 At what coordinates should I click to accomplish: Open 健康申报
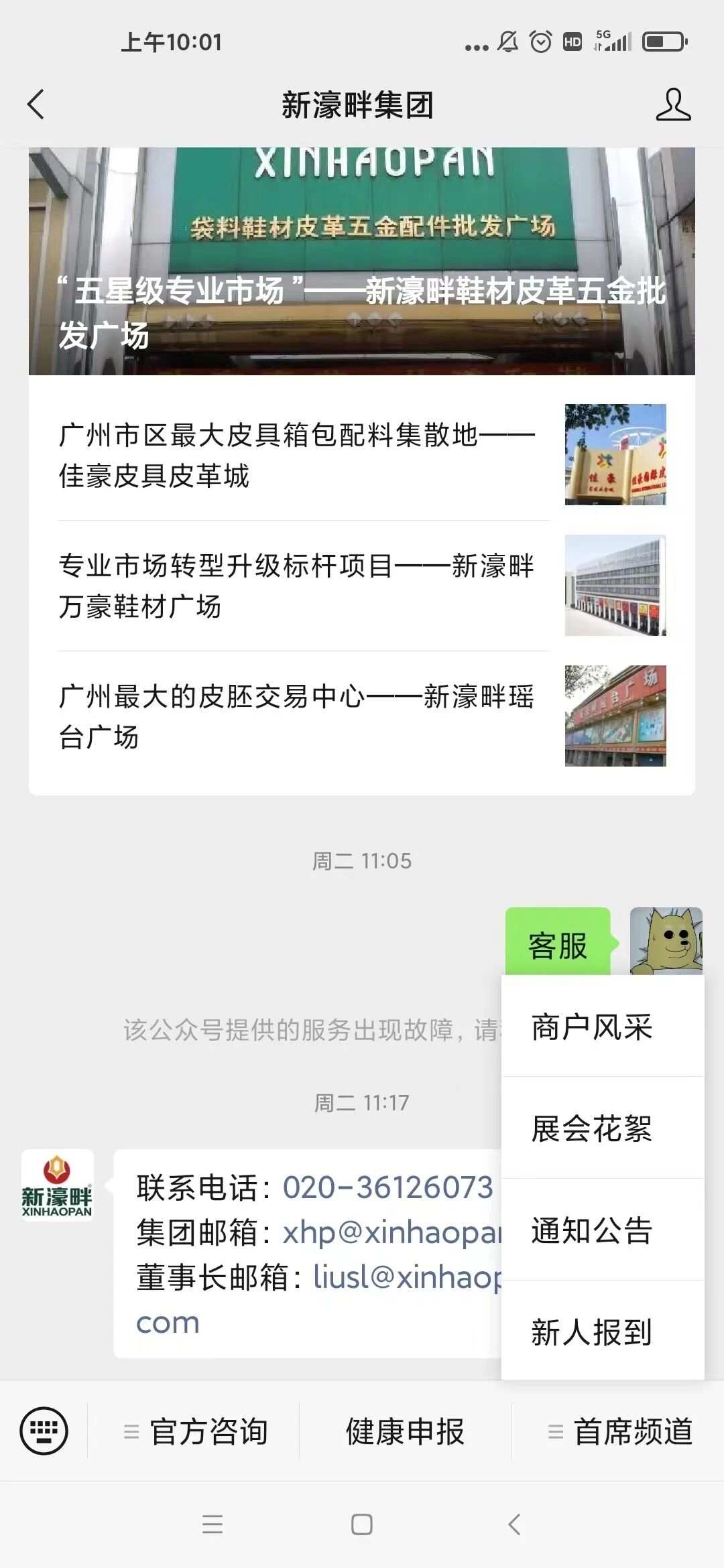click(405, 1432)
